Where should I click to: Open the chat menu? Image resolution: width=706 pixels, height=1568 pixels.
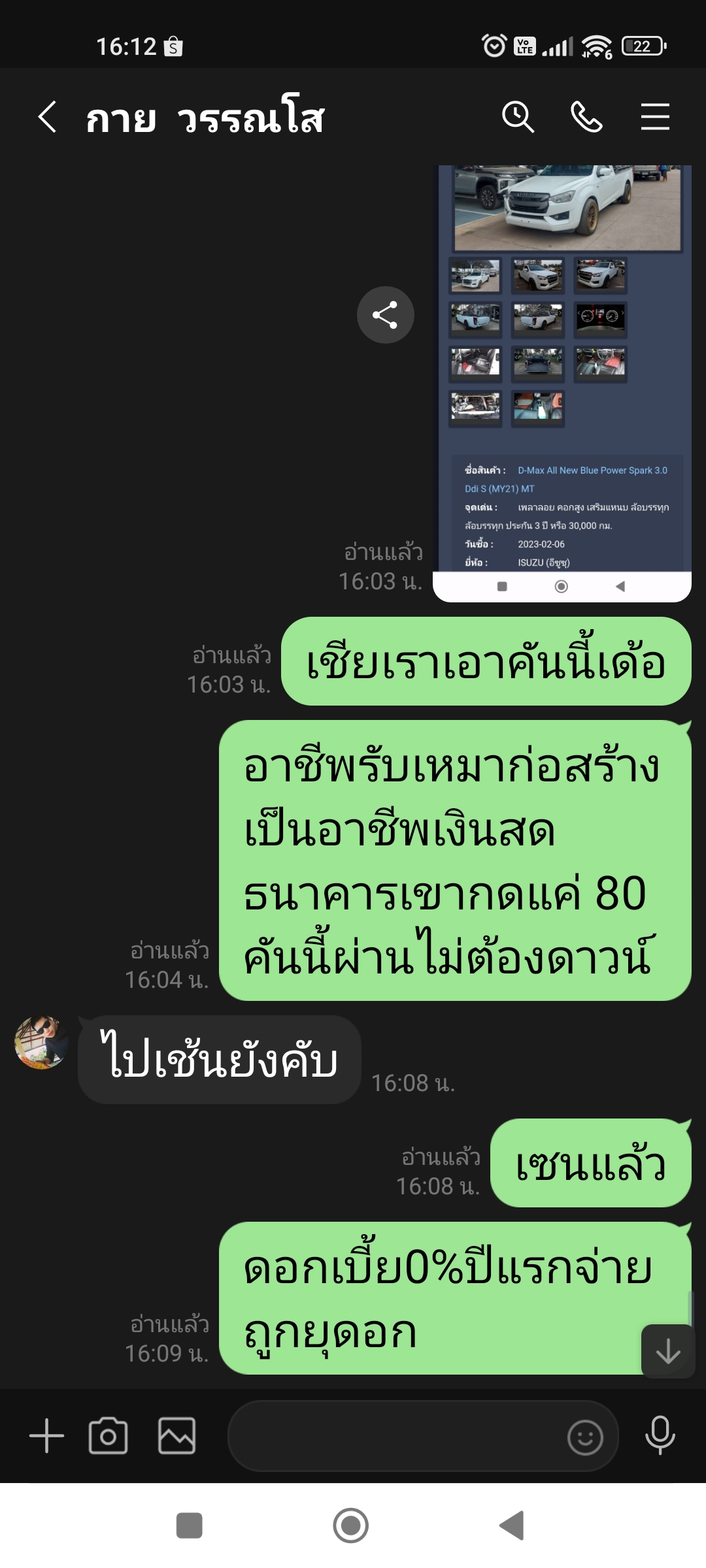pyautogui.click(x=655, y=118)
